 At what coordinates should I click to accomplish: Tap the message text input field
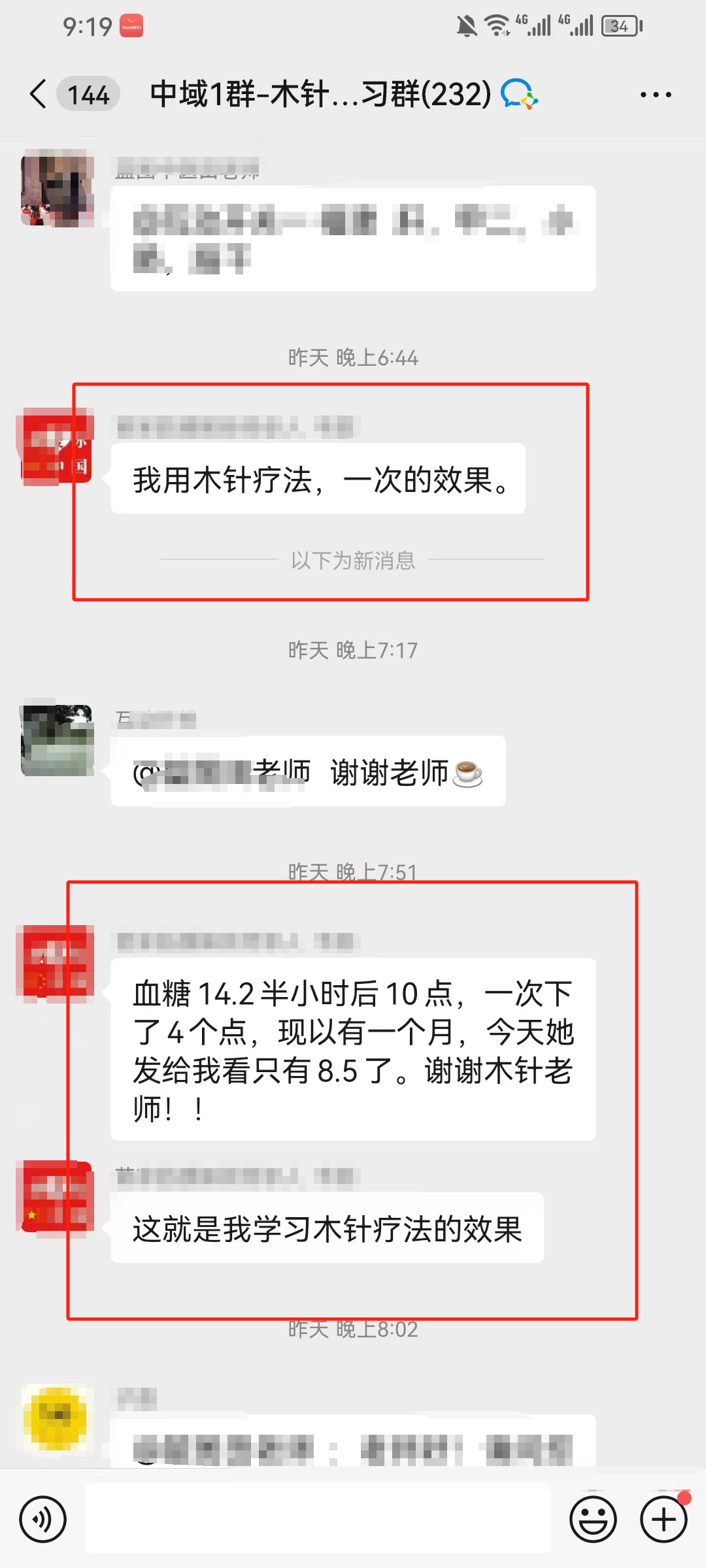pyautogui.click(x=317, y=1519)
